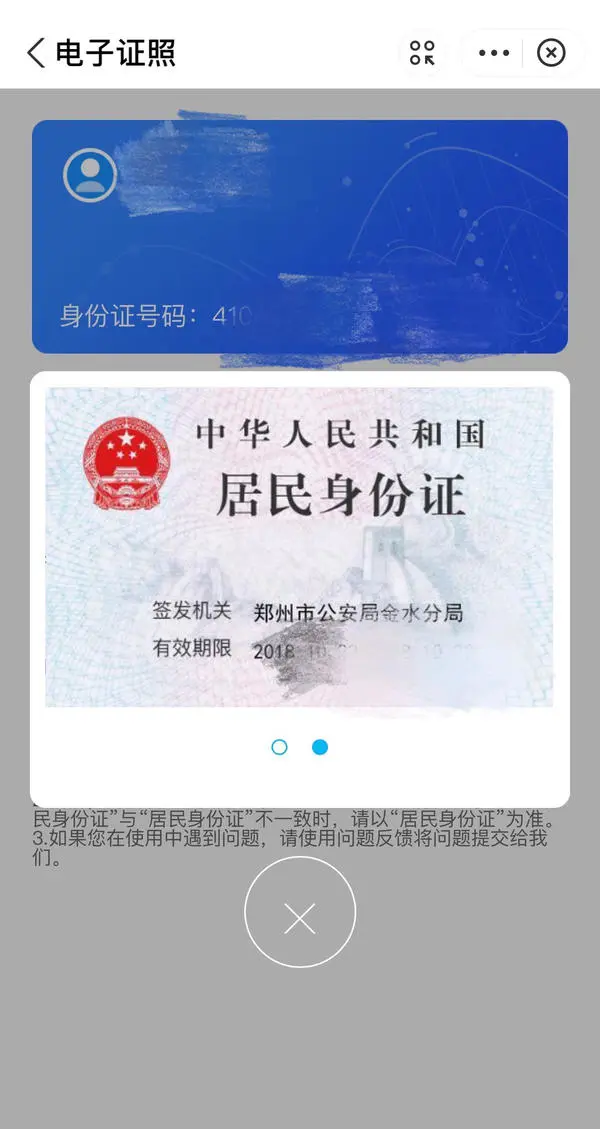Select the second page indicator dot

pyautogui.click(x=320, y=747)
